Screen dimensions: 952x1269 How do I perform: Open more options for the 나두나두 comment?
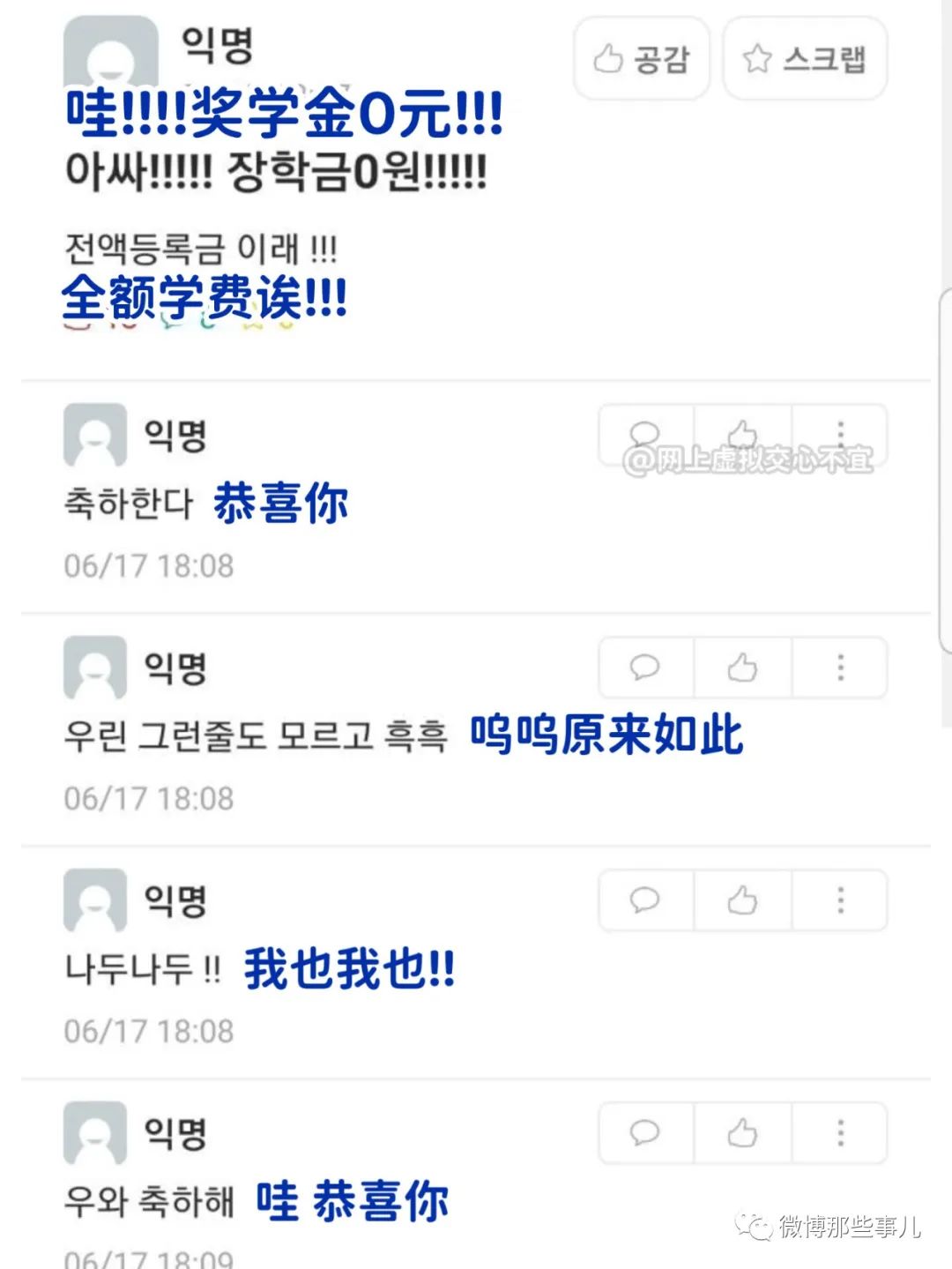tap(840, 900)
